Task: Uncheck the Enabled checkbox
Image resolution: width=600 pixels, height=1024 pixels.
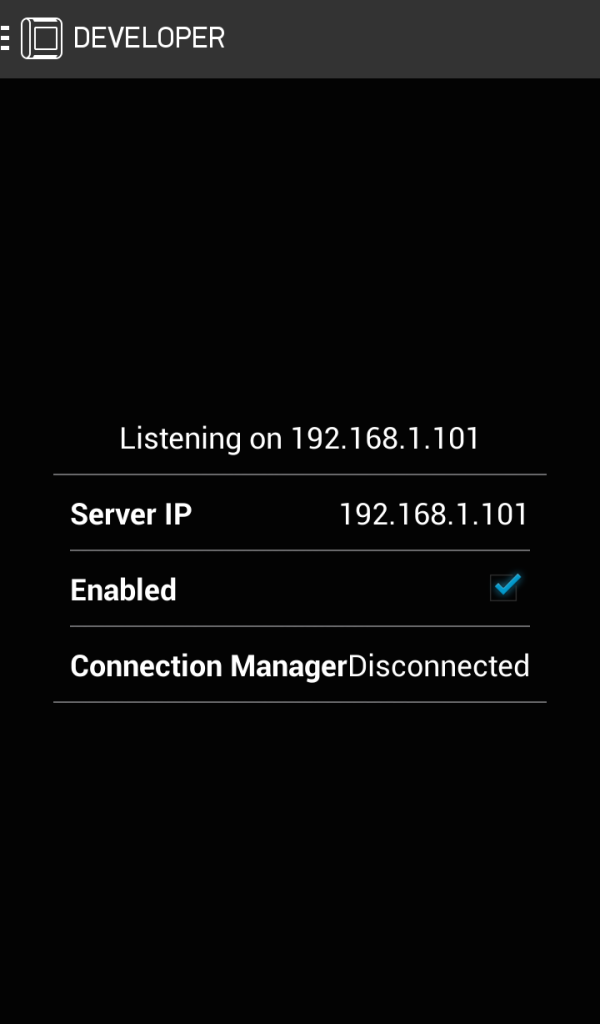Action: [504, 588]
